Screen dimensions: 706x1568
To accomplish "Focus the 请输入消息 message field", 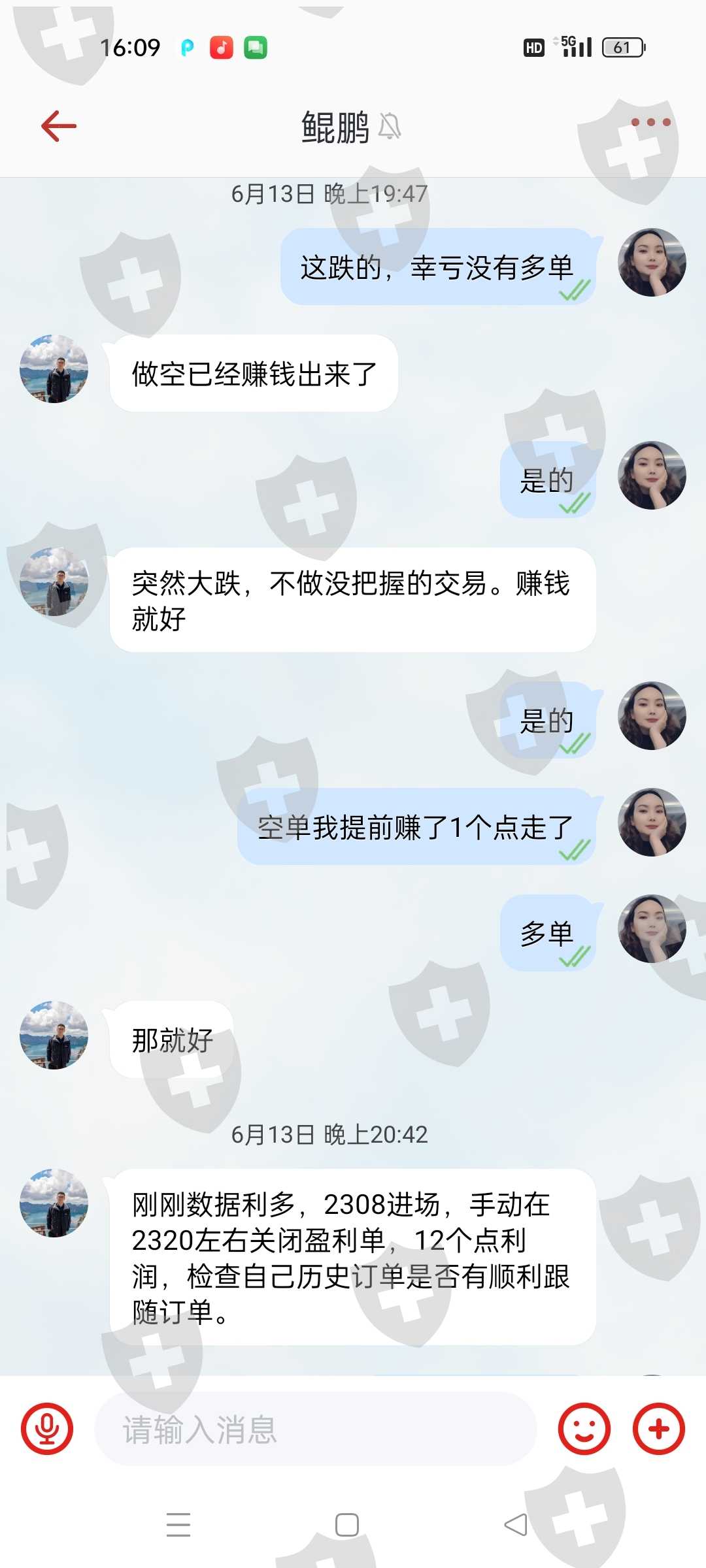I will pyautogui.click(x=316, y=1429).
